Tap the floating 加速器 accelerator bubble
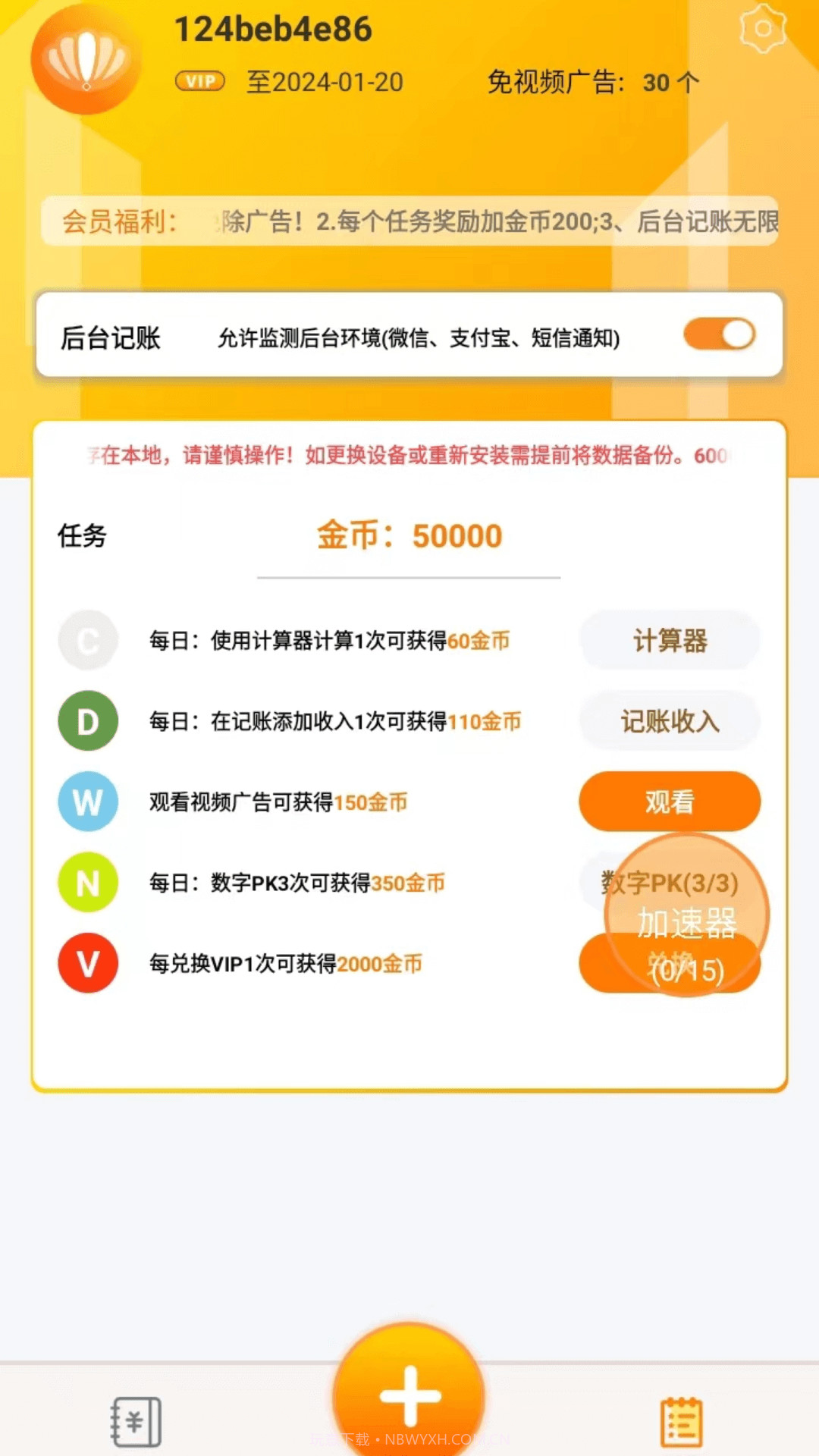 tap(686, 918)
